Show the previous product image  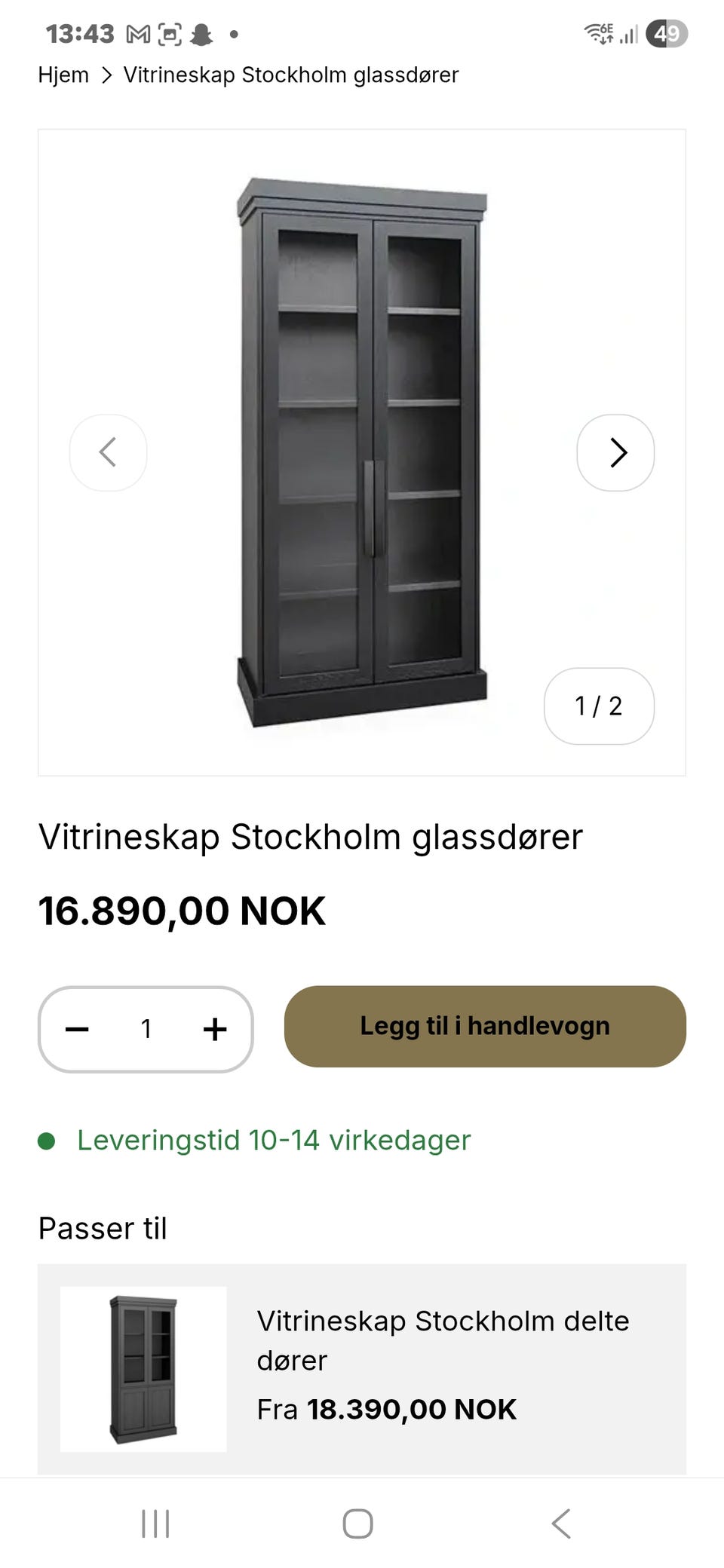[x=108, y=452]
